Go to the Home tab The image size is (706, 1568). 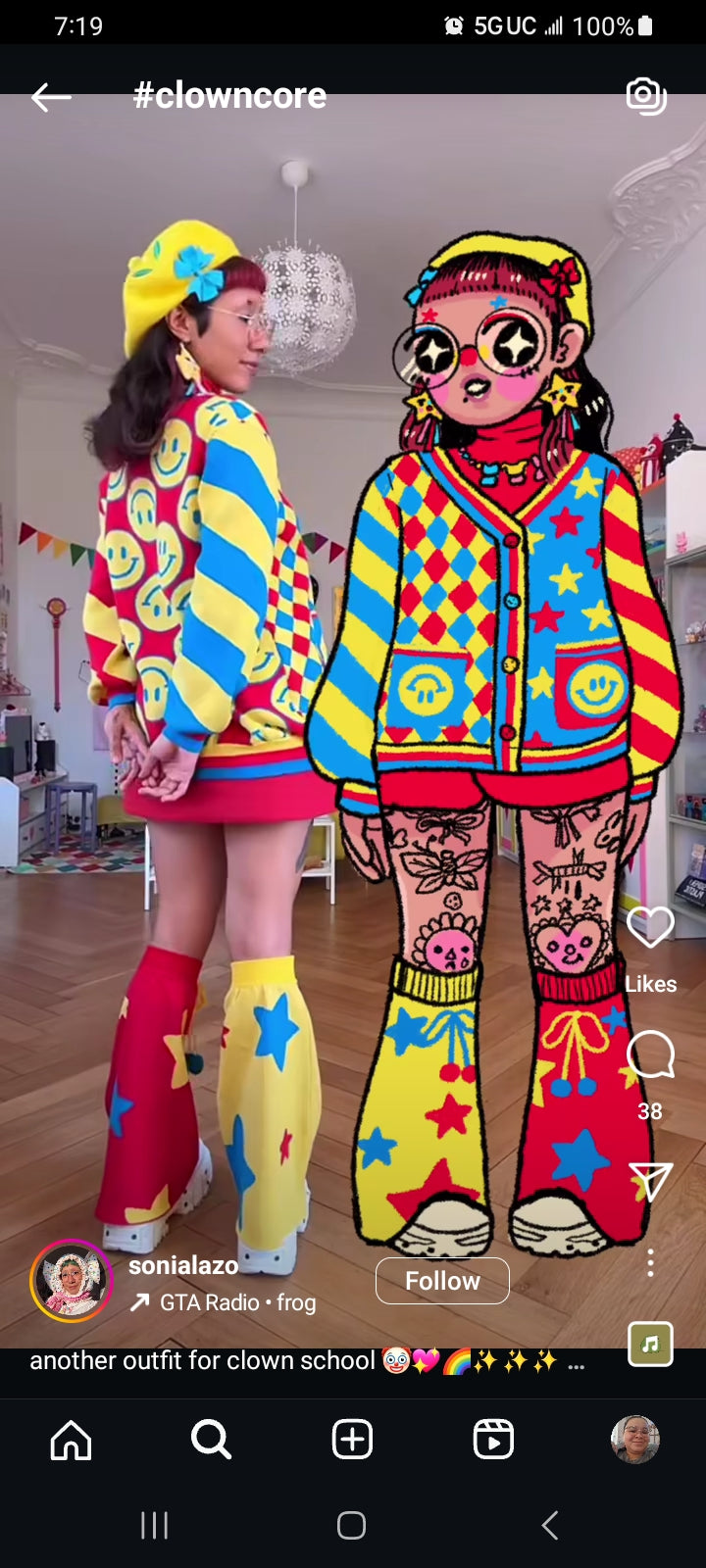pos(71,1440)
